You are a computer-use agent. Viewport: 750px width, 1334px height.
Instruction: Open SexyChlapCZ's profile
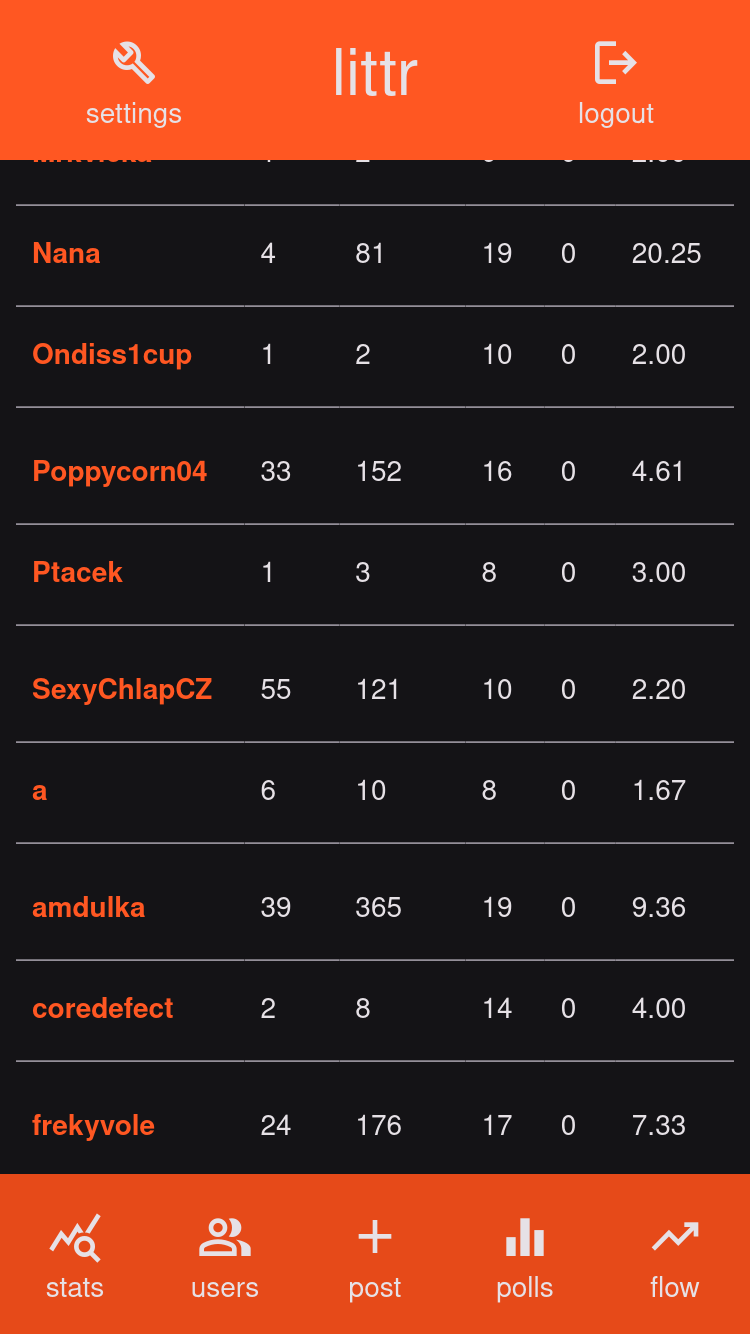point(122,689)
